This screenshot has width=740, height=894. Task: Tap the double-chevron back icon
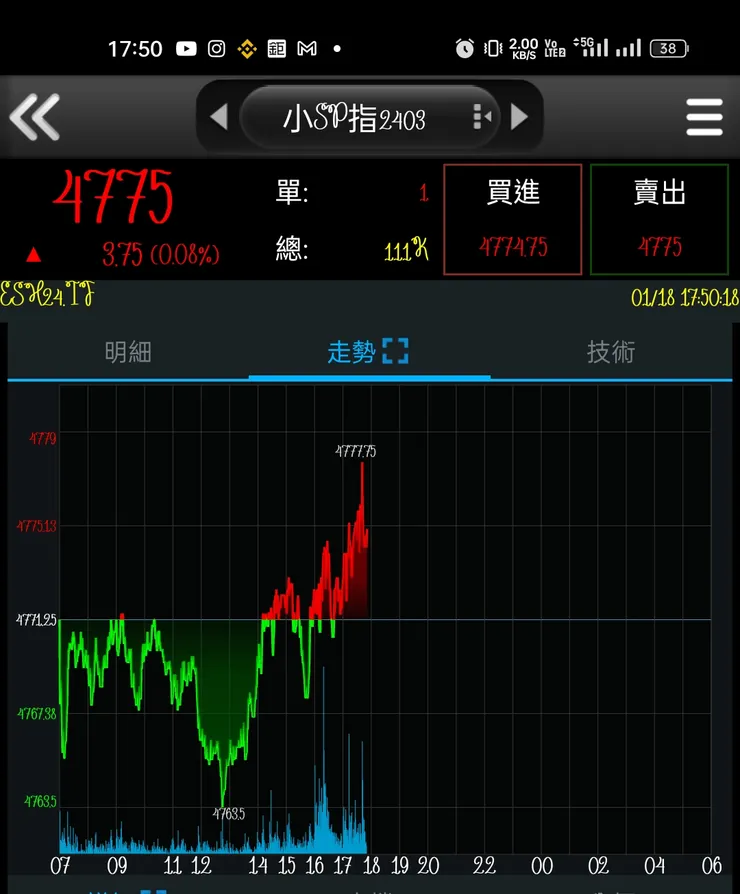click(x=35, y=117)
